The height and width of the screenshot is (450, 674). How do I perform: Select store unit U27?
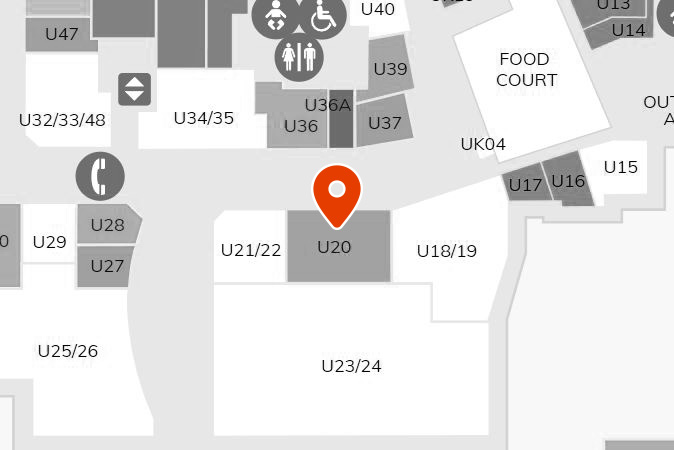coord(107,266)
